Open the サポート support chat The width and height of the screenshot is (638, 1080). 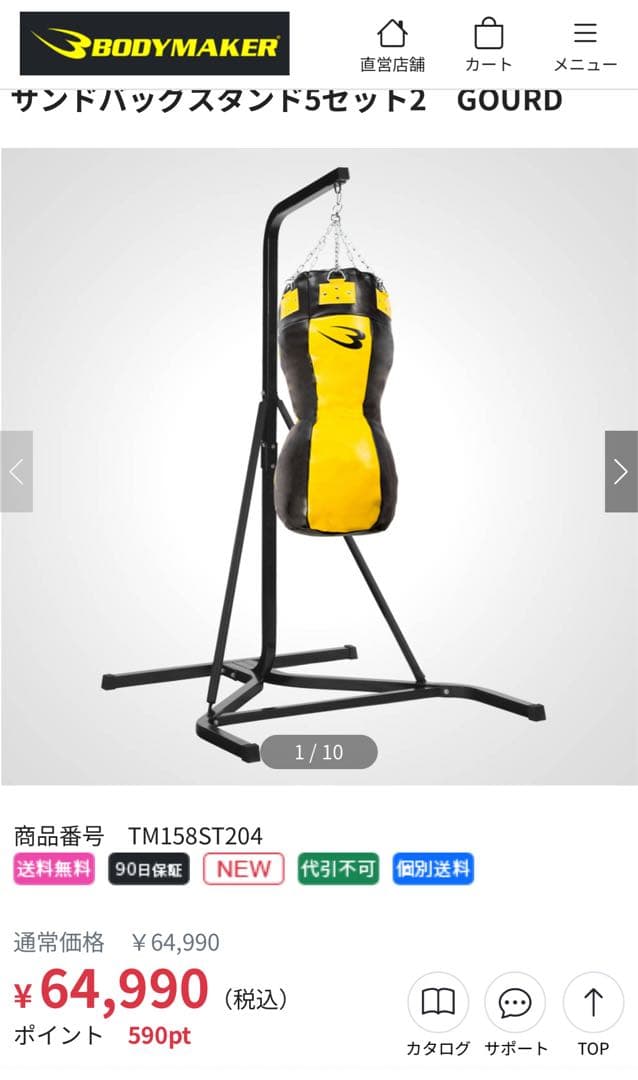515,1013
